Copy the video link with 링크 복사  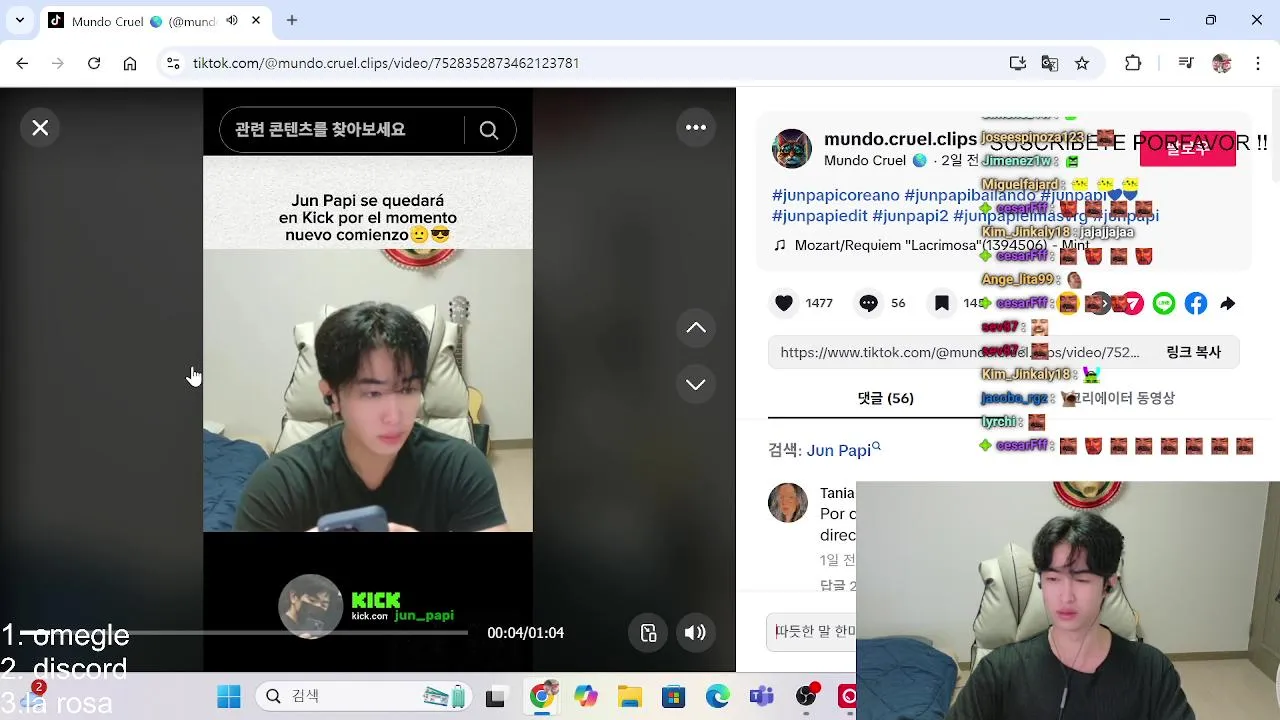point(1193,352)
